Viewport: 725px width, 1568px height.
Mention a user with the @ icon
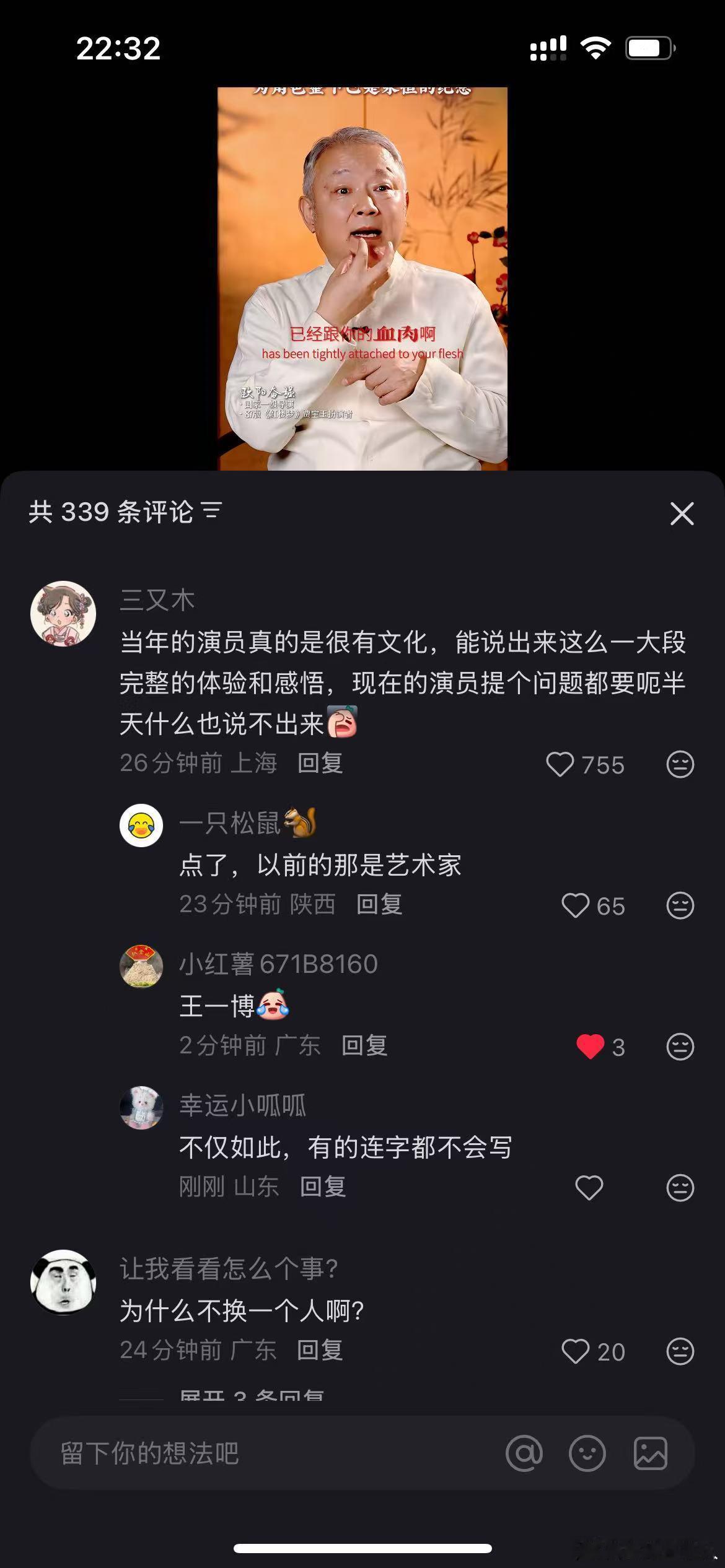[525, 1453]
